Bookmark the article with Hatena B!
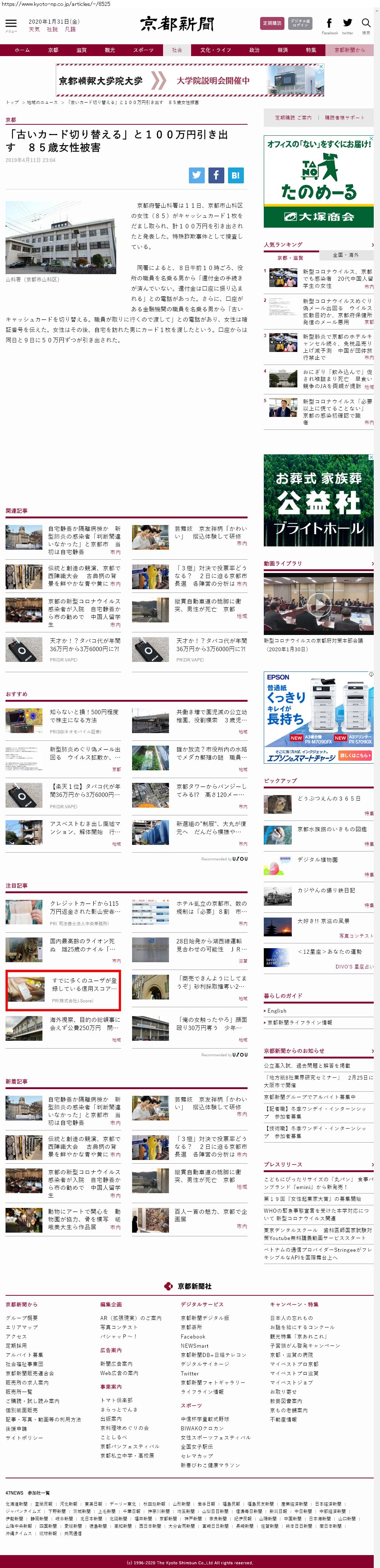Viewport: 380px width, 1568px height. pos(236,175)
